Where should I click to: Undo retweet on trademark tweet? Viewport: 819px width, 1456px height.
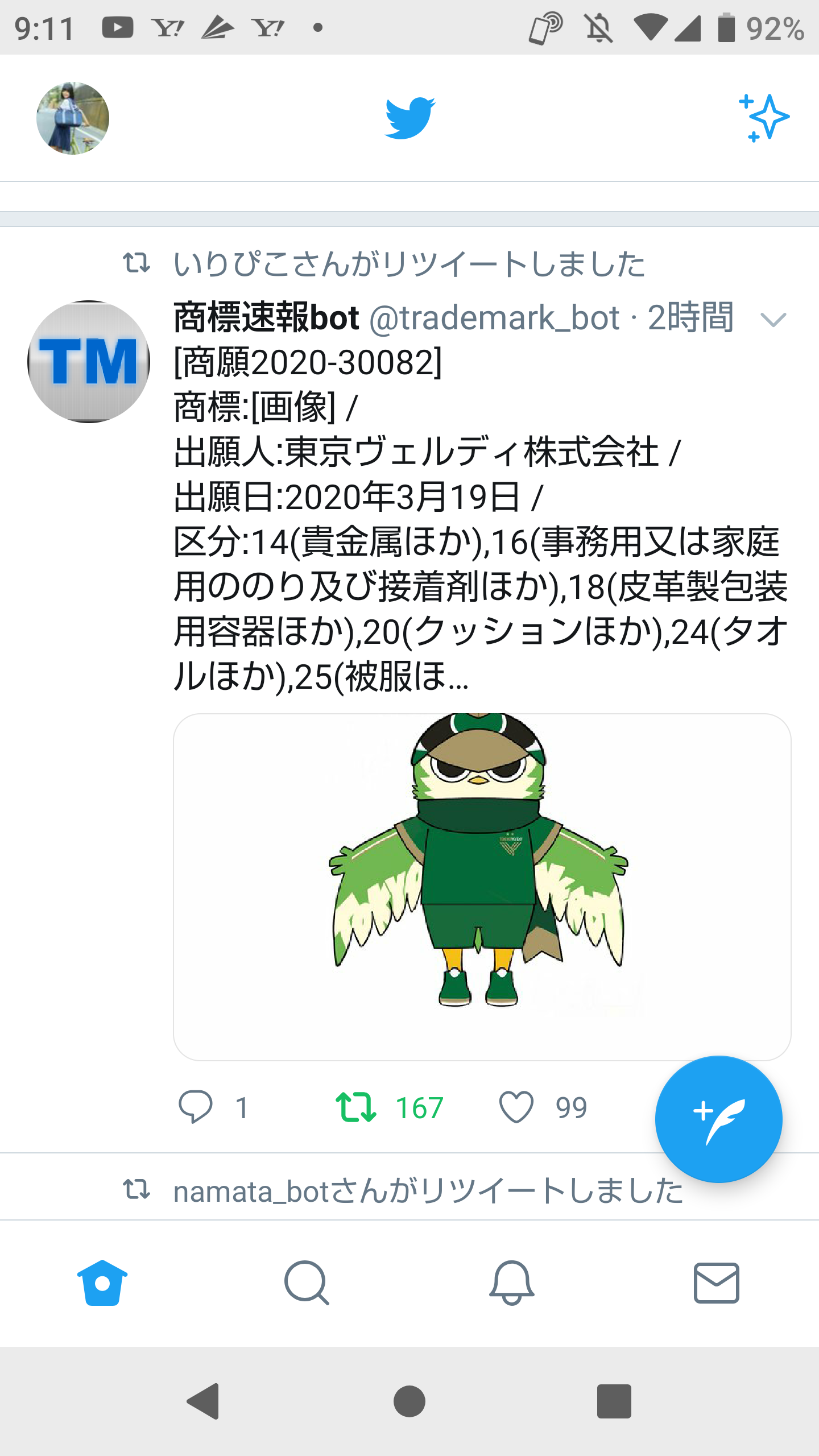(x=356, y=1107)
